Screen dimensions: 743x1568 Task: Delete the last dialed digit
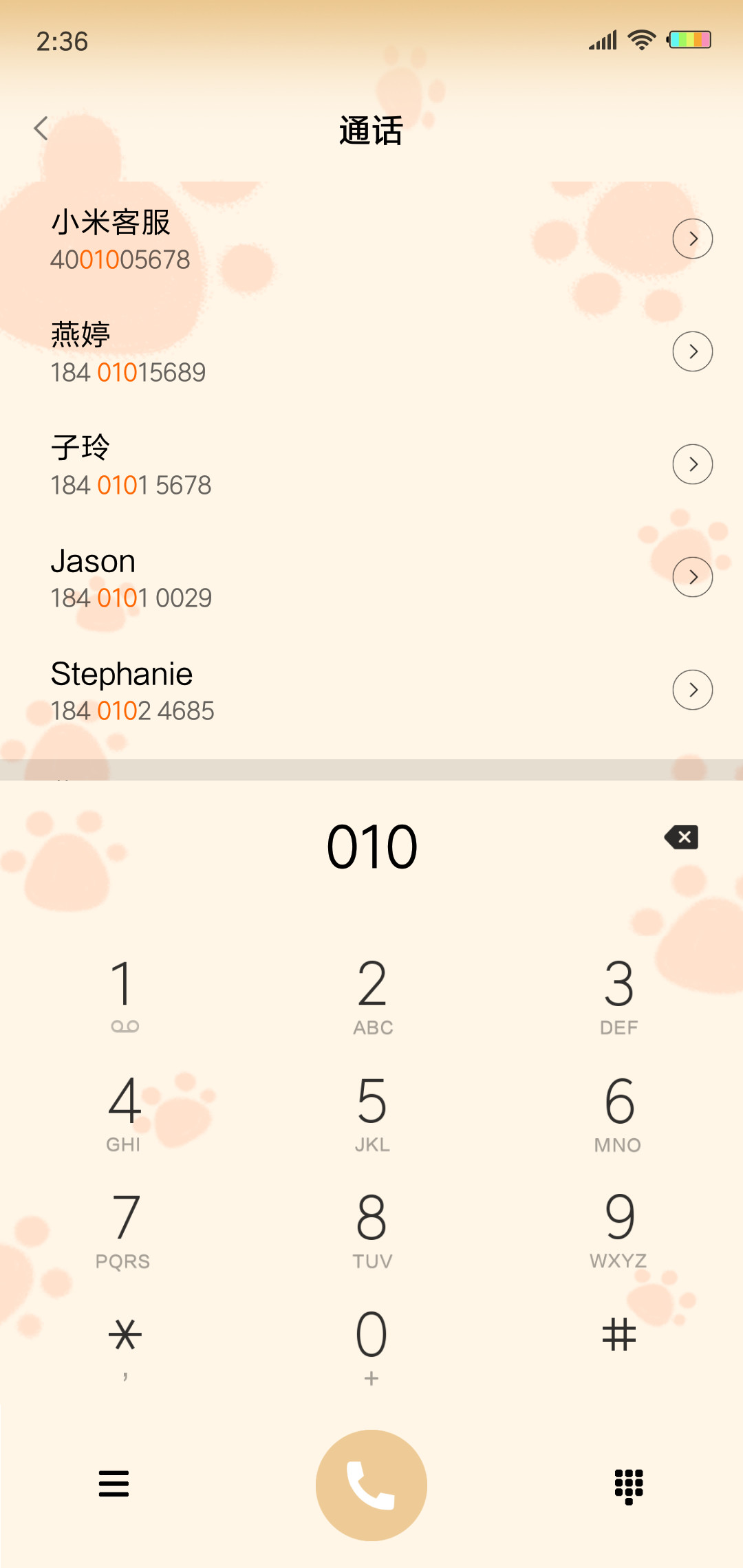tap(682, 838)
